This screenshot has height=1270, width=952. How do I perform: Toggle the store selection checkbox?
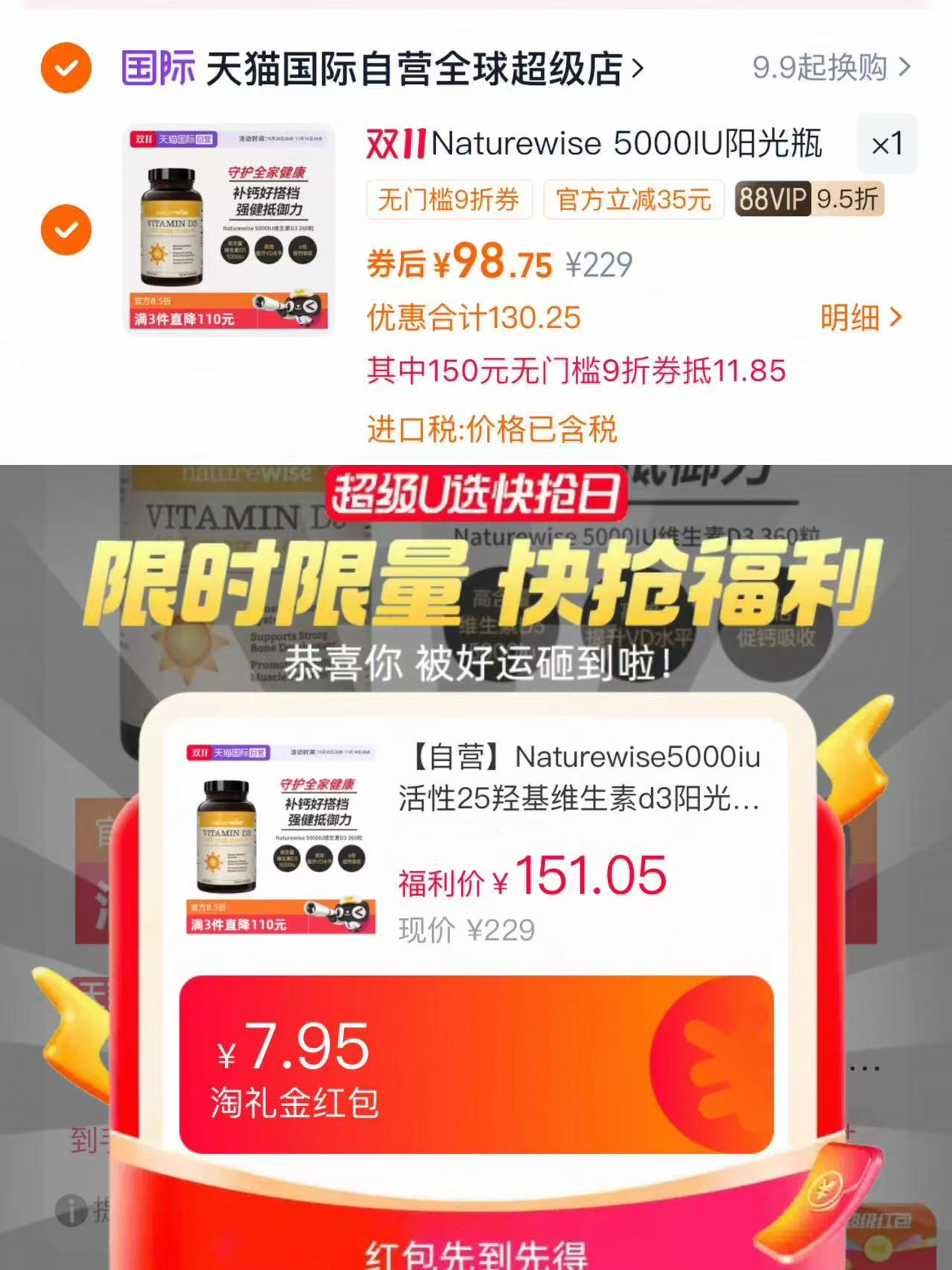coord(67,66)
